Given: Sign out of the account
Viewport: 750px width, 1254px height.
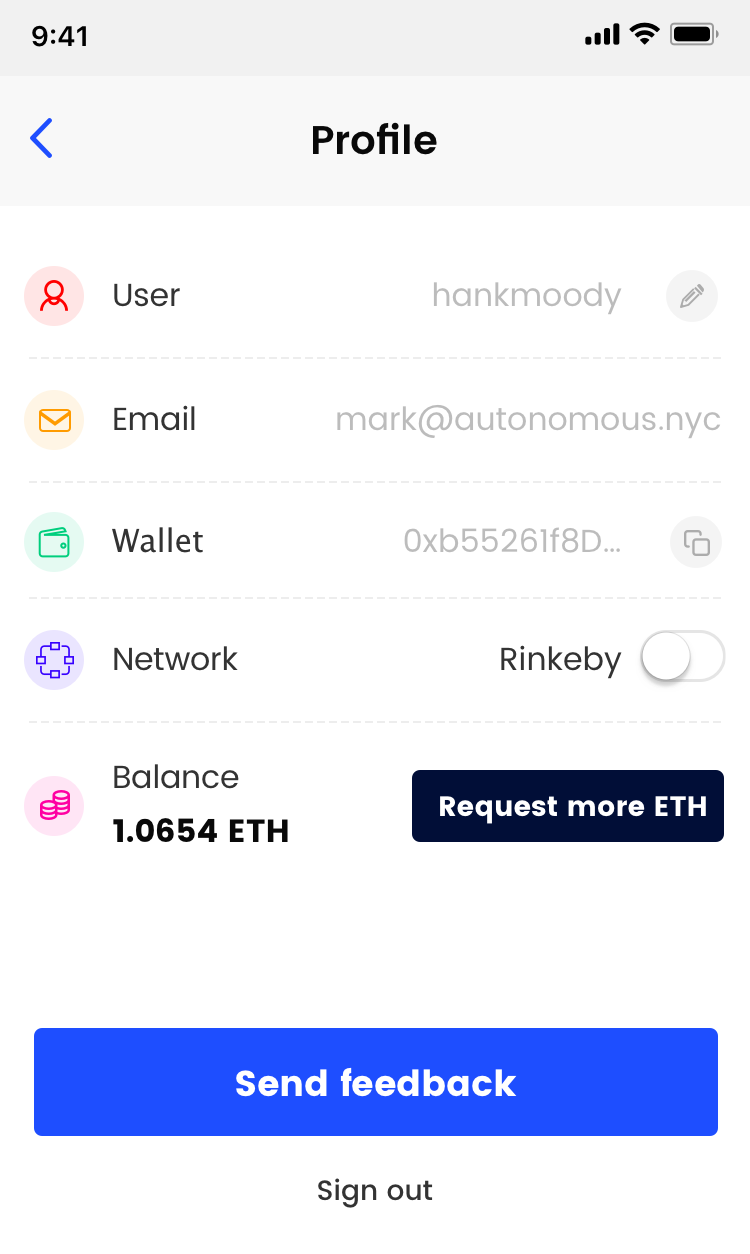Looking at the screenshot, I should [x=375, y=1191].
